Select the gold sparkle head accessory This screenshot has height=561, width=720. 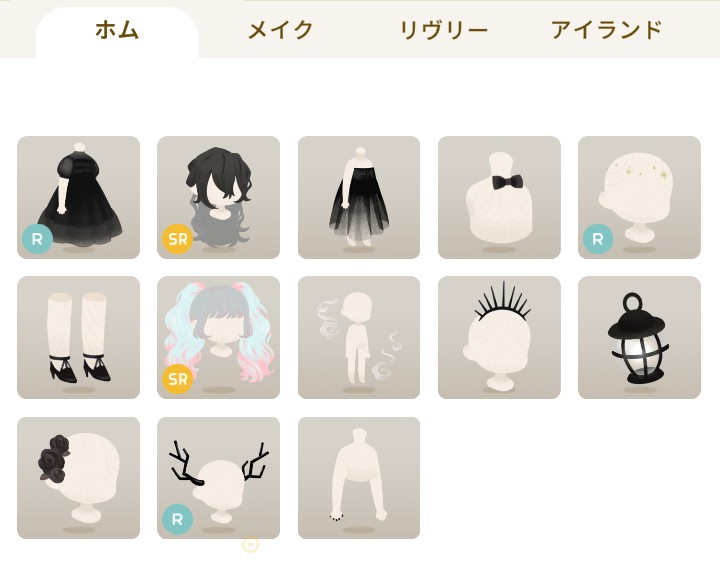click(638, 197)
